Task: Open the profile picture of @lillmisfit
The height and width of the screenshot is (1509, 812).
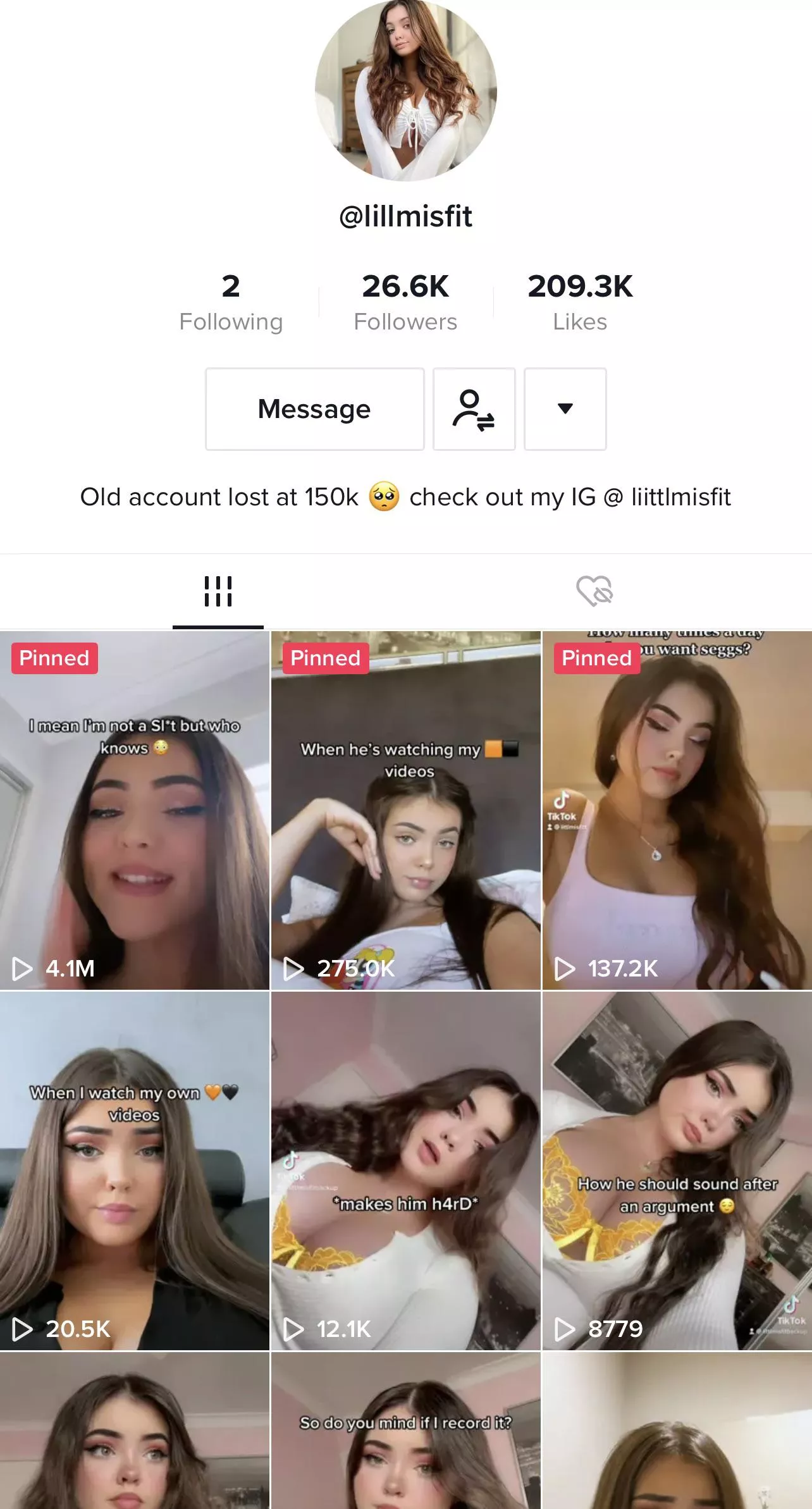Action: pyautogui.click(x=405, y=90)
